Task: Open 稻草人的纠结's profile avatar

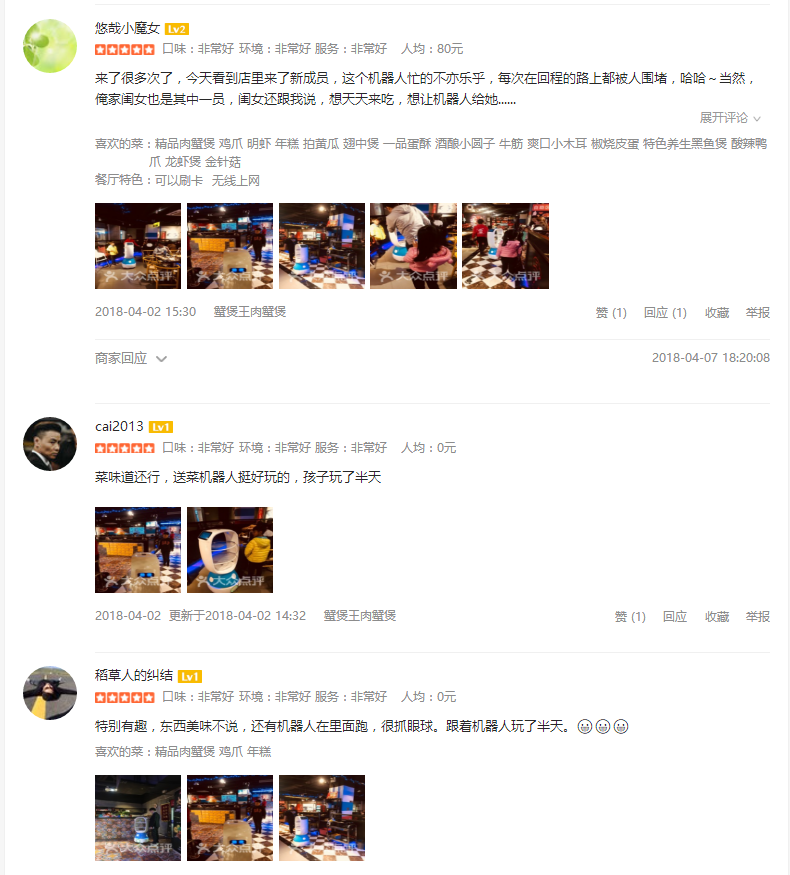Action: [50, 693]
